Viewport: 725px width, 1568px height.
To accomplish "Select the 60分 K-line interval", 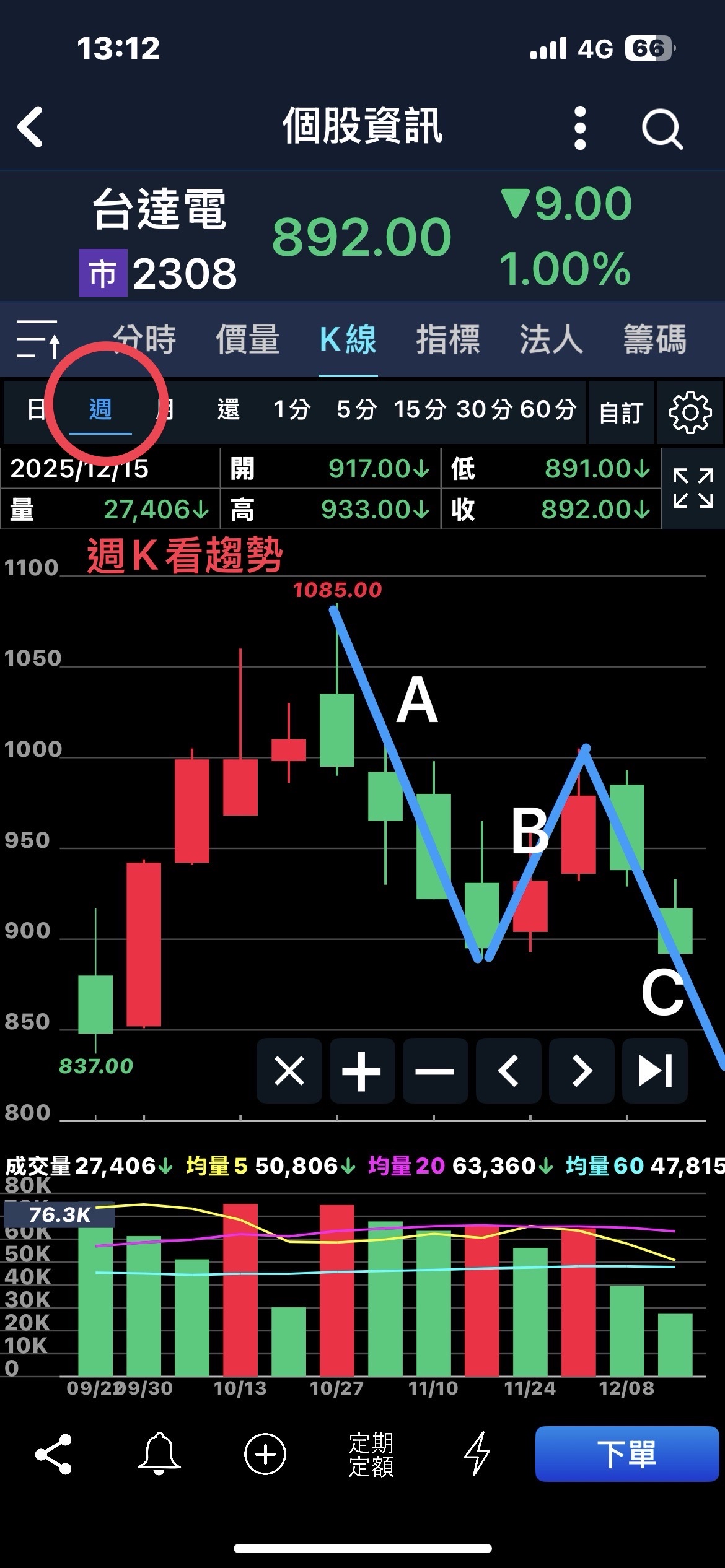I will coord(548,409).
